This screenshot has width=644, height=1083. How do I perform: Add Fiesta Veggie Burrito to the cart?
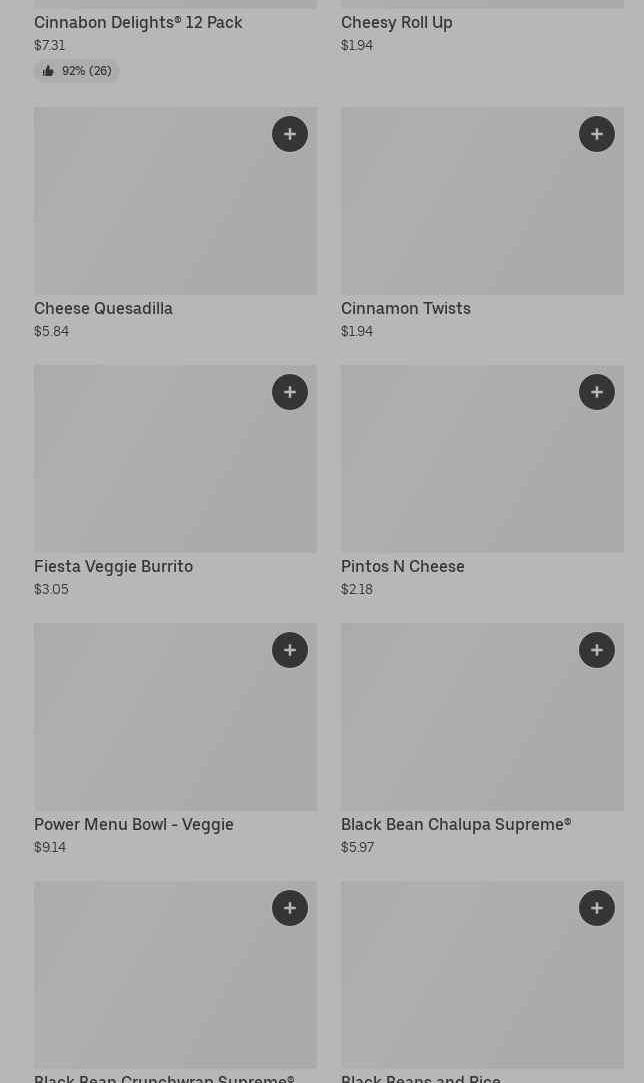click(x=290, y=392)
